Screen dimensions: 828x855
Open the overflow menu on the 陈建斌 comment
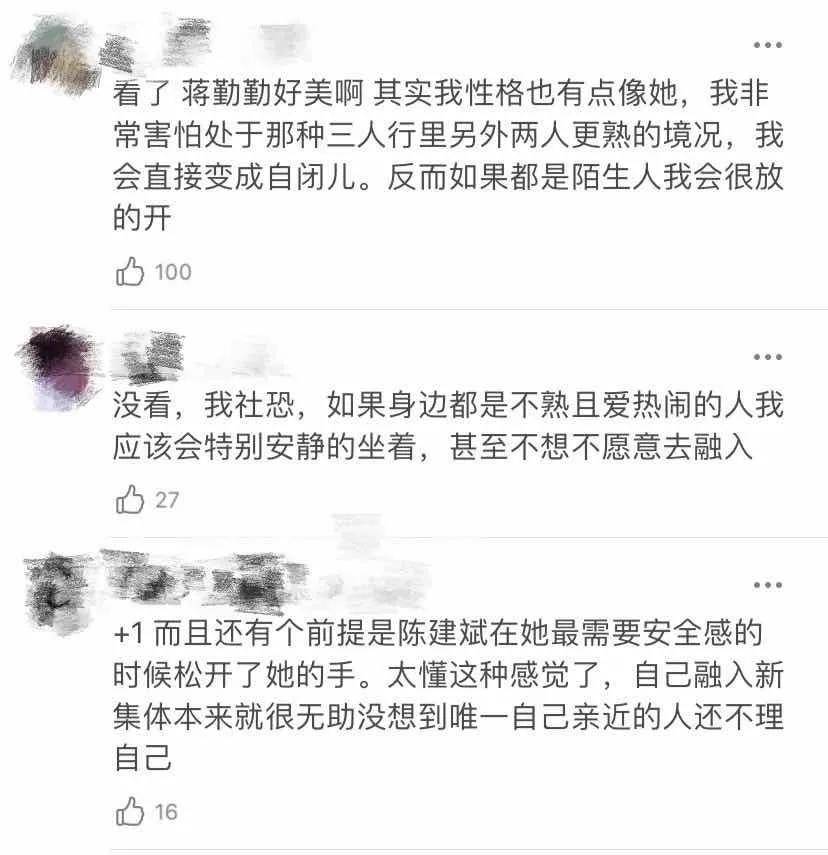[767, 584]
